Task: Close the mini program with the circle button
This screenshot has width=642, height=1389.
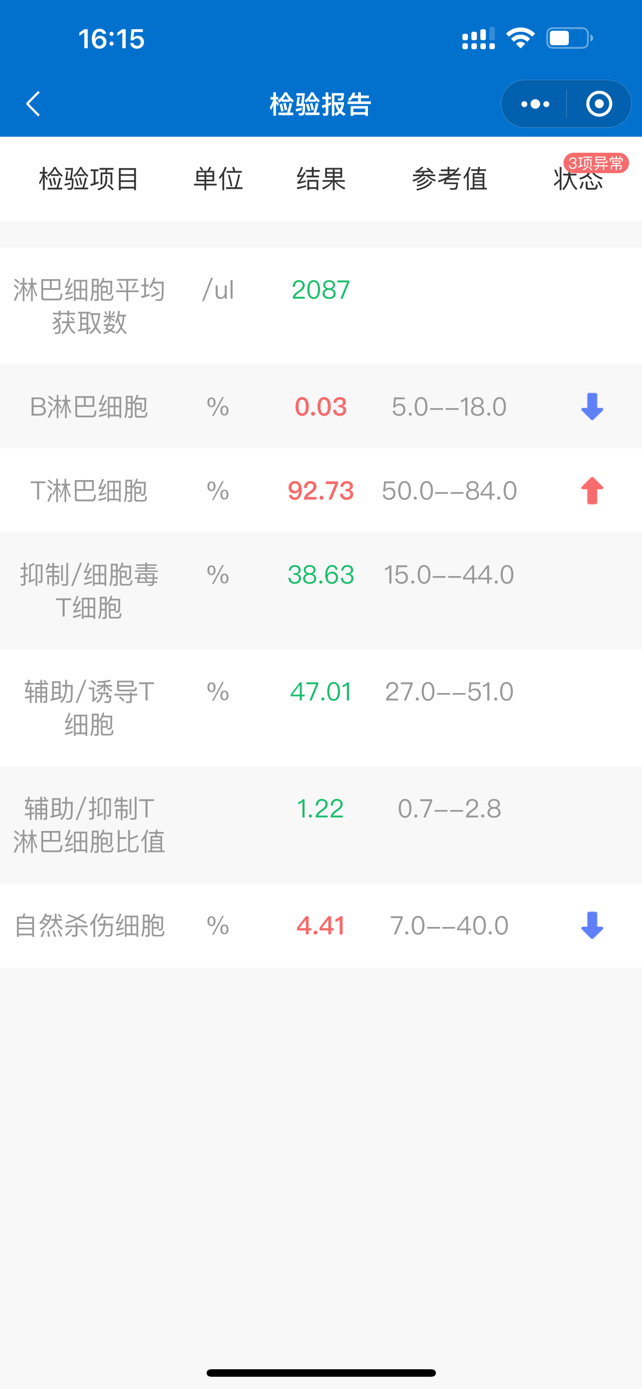Action: click(599, 104)
